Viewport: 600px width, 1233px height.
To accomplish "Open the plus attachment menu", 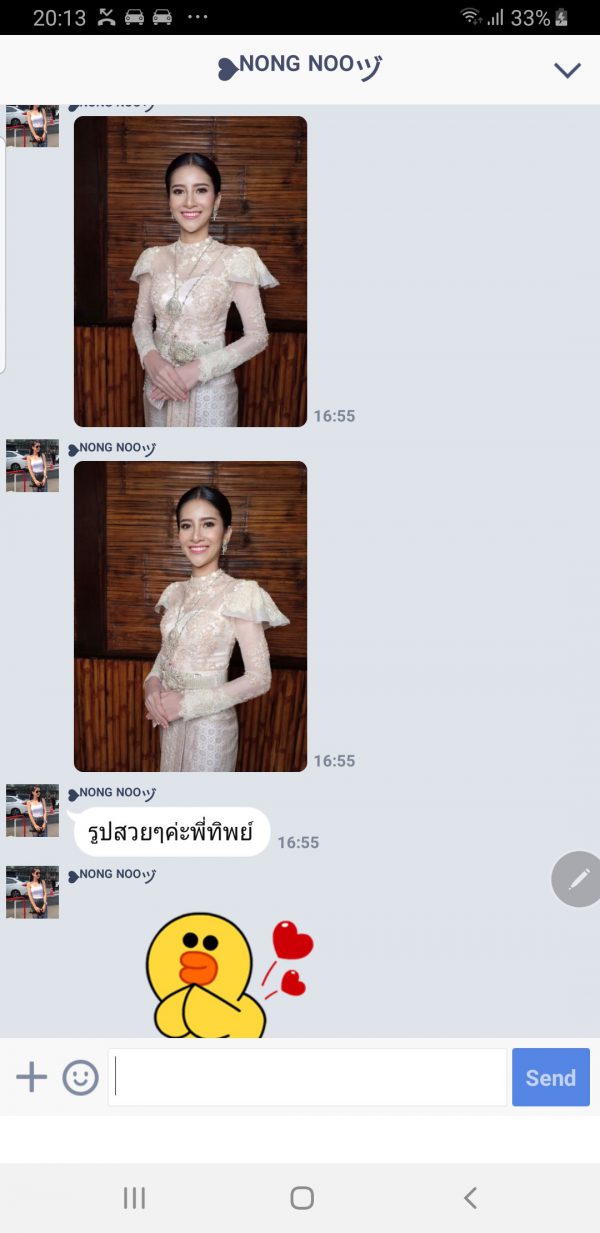I will tap(32, 1077).
